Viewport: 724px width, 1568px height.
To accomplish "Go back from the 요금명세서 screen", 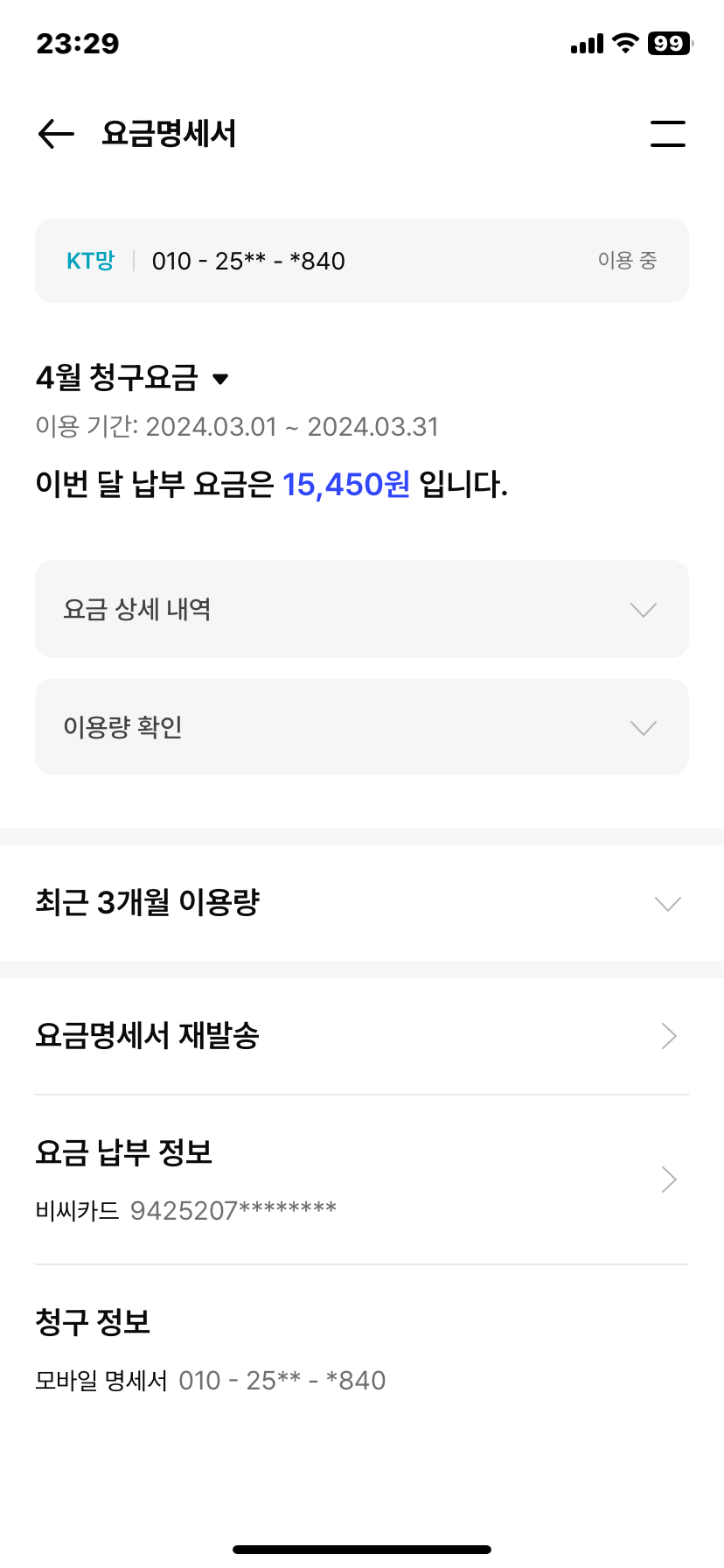I will tap(56, 134).
